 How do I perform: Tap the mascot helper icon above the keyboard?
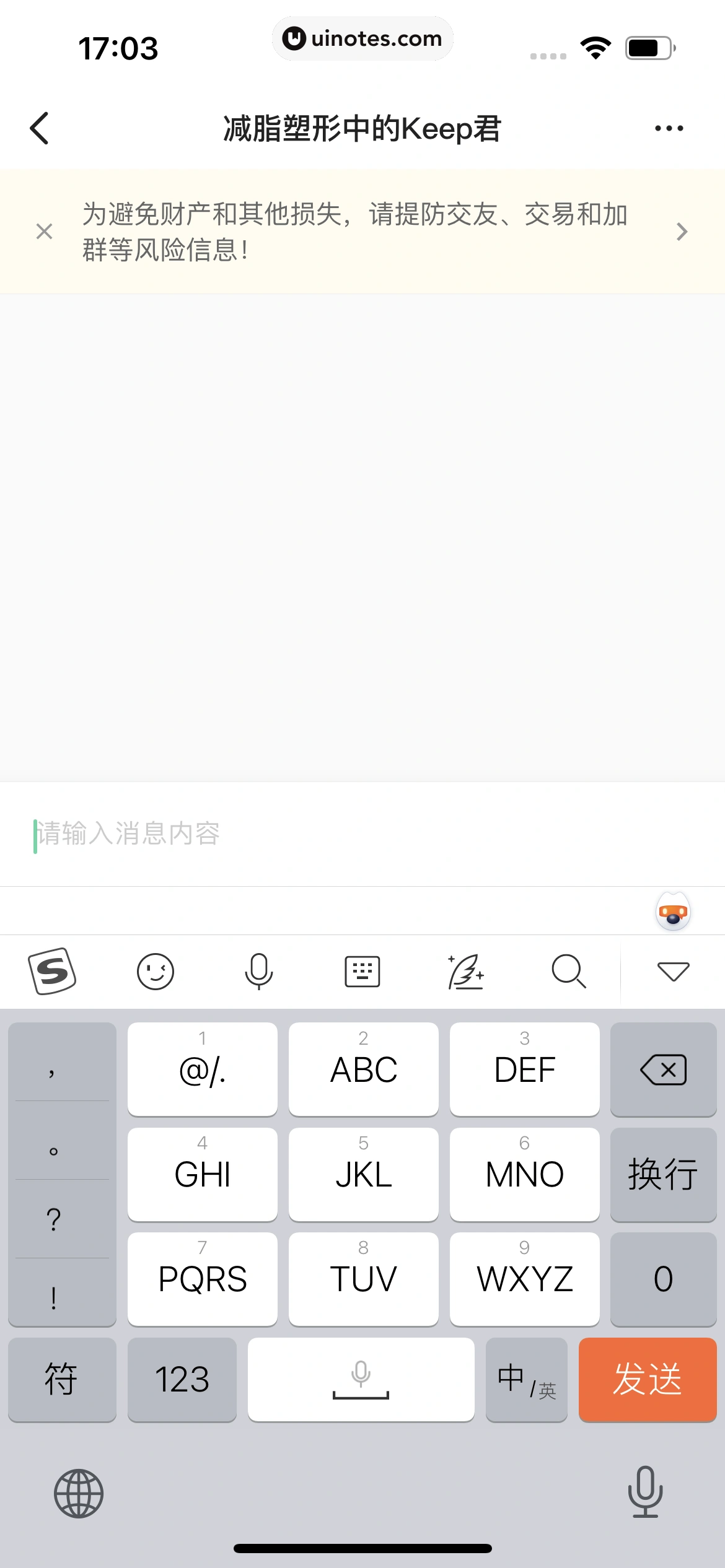pos(672,910)
